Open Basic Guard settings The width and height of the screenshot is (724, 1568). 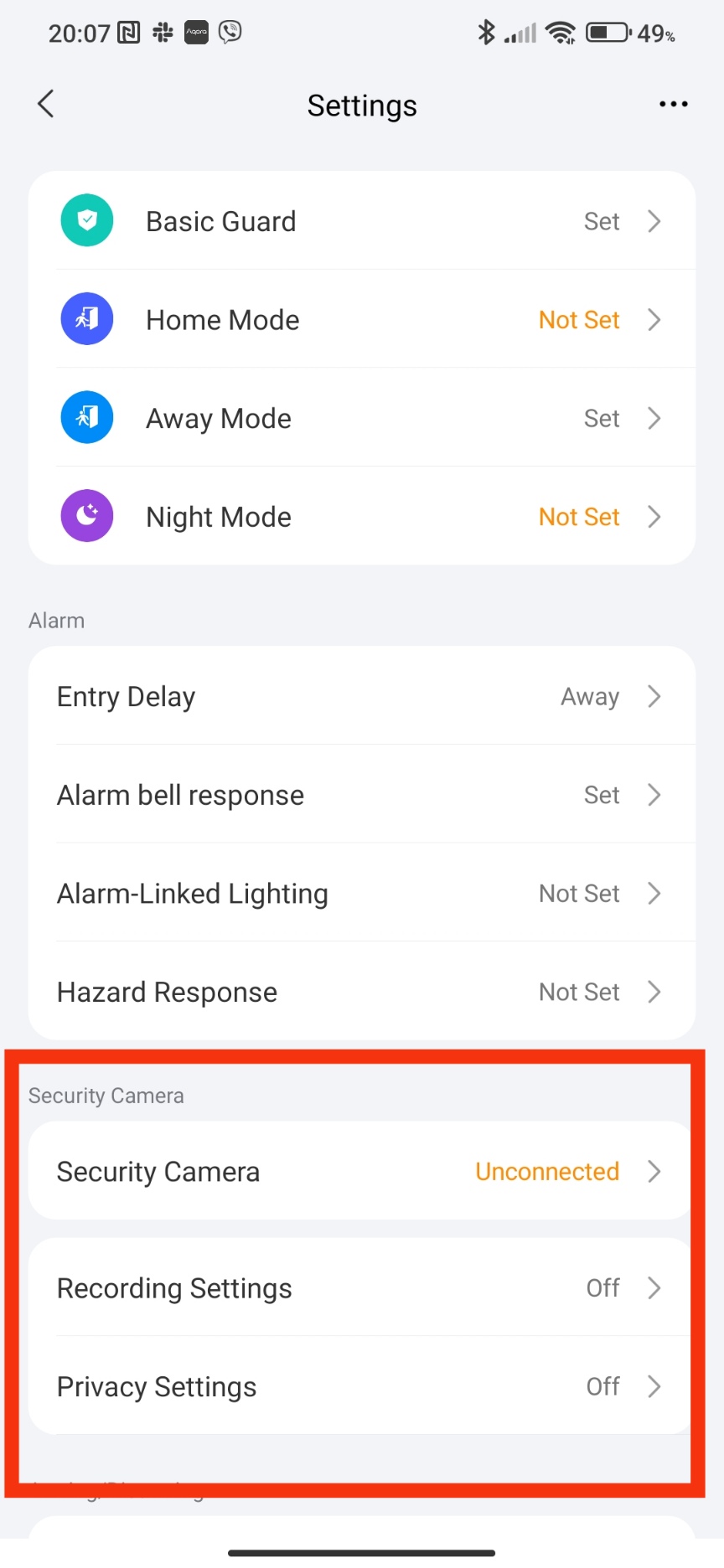pyautogui.click(x=361, y=221)
